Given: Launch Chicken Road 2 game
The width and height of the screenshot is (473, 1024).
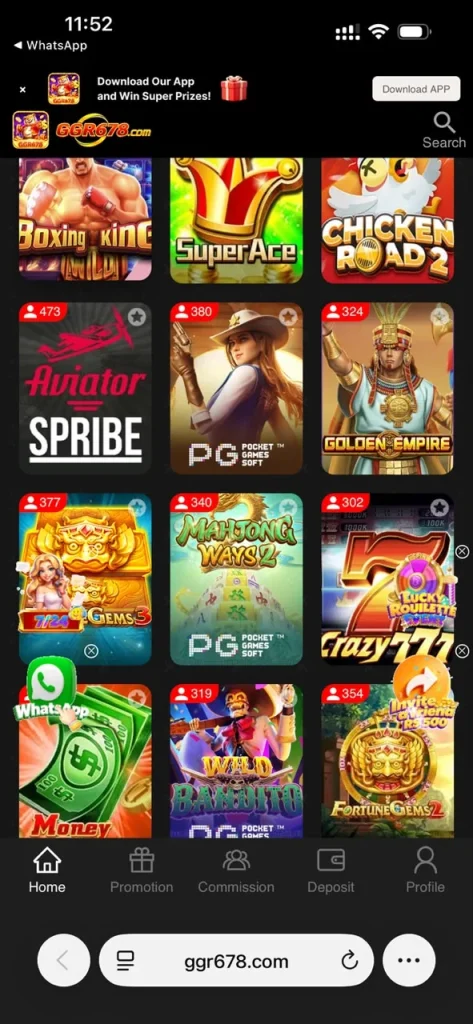Looking at the screenshot, I should pyautogui.click(x=387, y=220).
